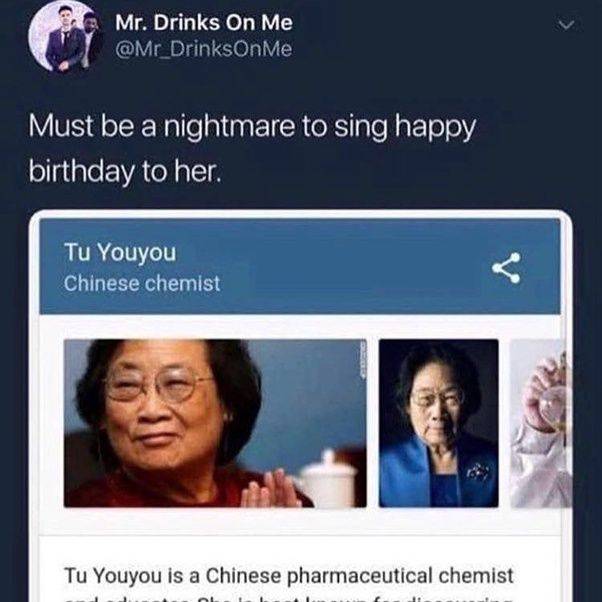Open the @Mr_DrinksOnMe profile

[x=203, y=49]
